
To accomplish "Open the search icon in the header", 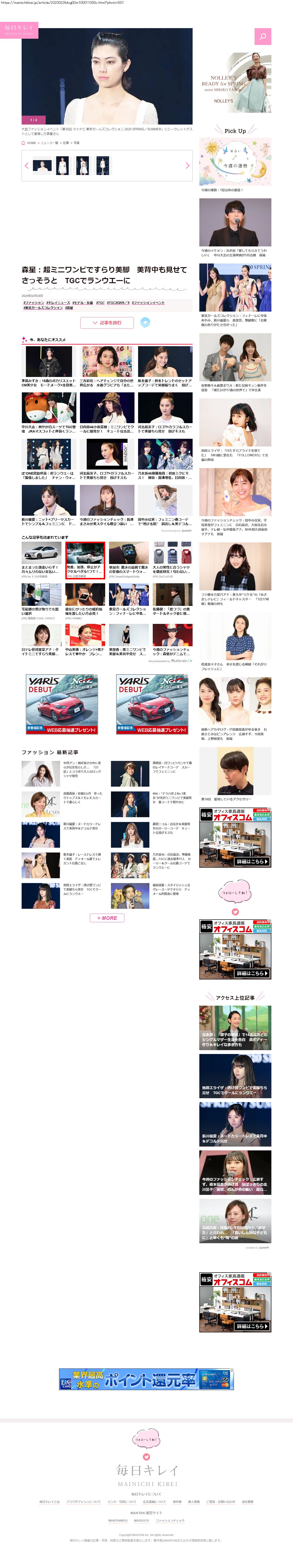I will pyautogui.click(x=262, y=37).
